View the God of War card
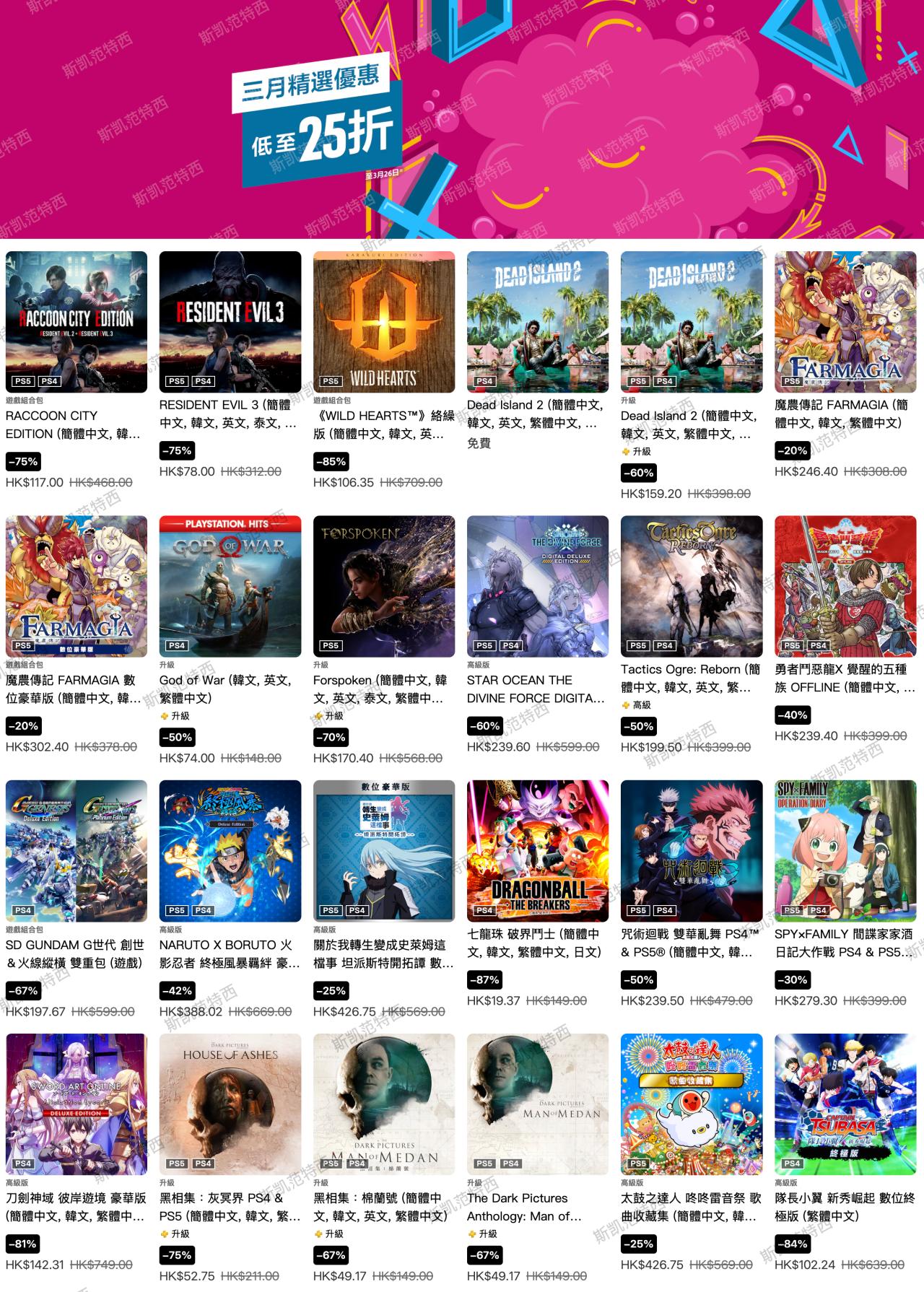The height and width of the screenshot is (1292, 924). click(230, 586)
